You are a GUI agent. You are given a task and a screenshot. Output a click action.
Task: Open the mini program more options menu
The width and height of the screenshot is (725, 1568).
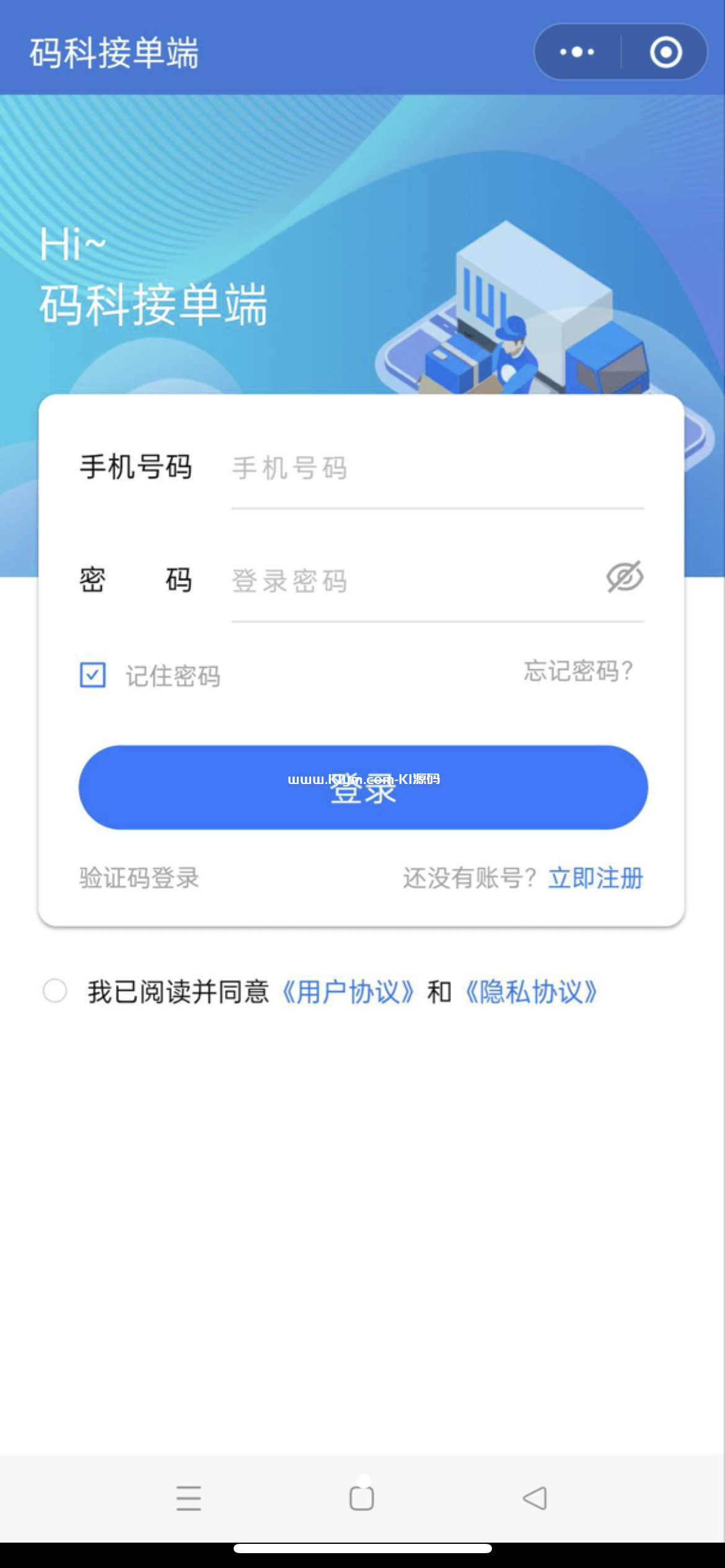(577, 52)
